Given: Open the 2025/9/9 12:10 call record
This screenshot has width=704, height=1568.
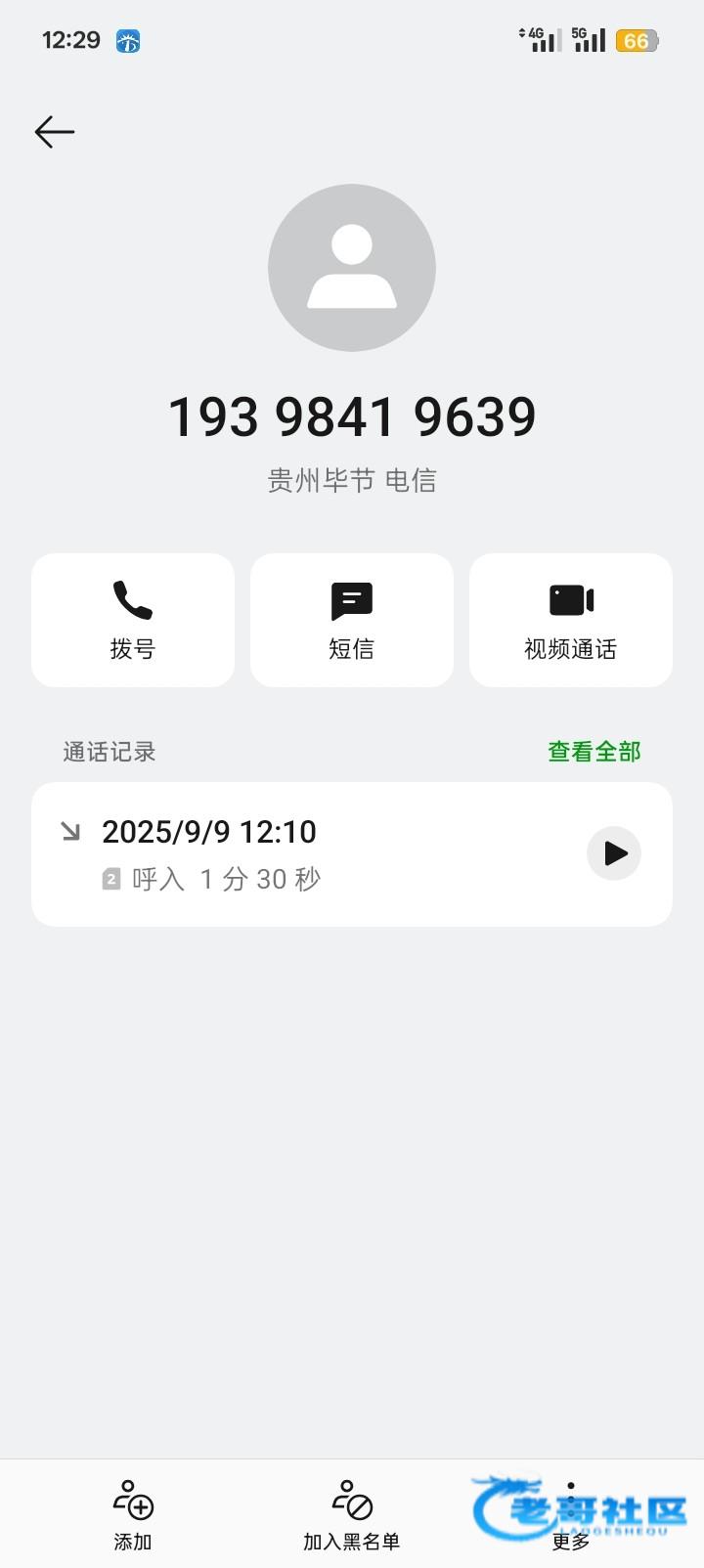Looking at the screenshot, I should [x=293, y=853].
